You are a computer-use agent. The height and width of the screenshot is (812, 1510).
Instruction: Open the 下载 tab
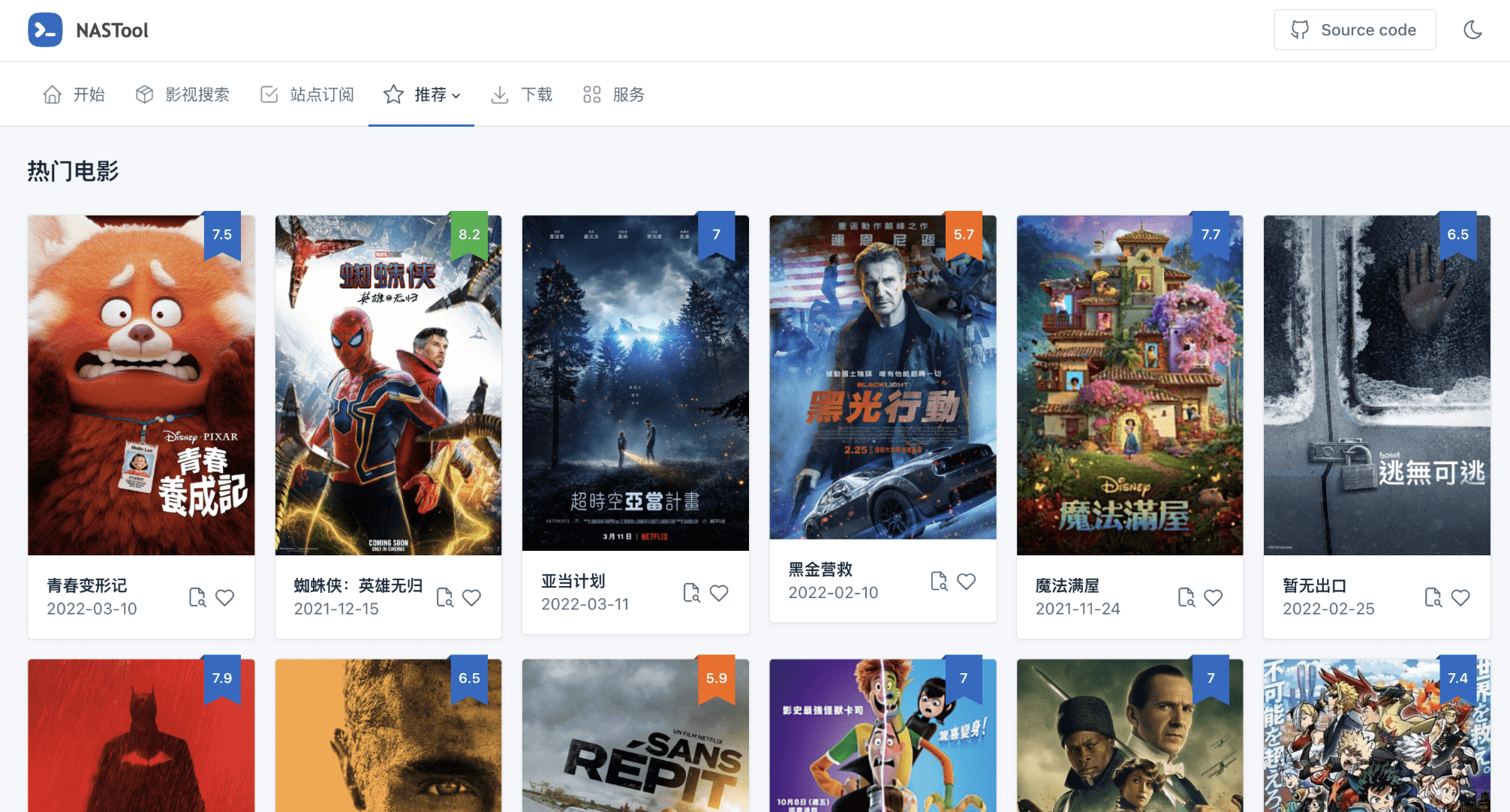tap(522, 95)
